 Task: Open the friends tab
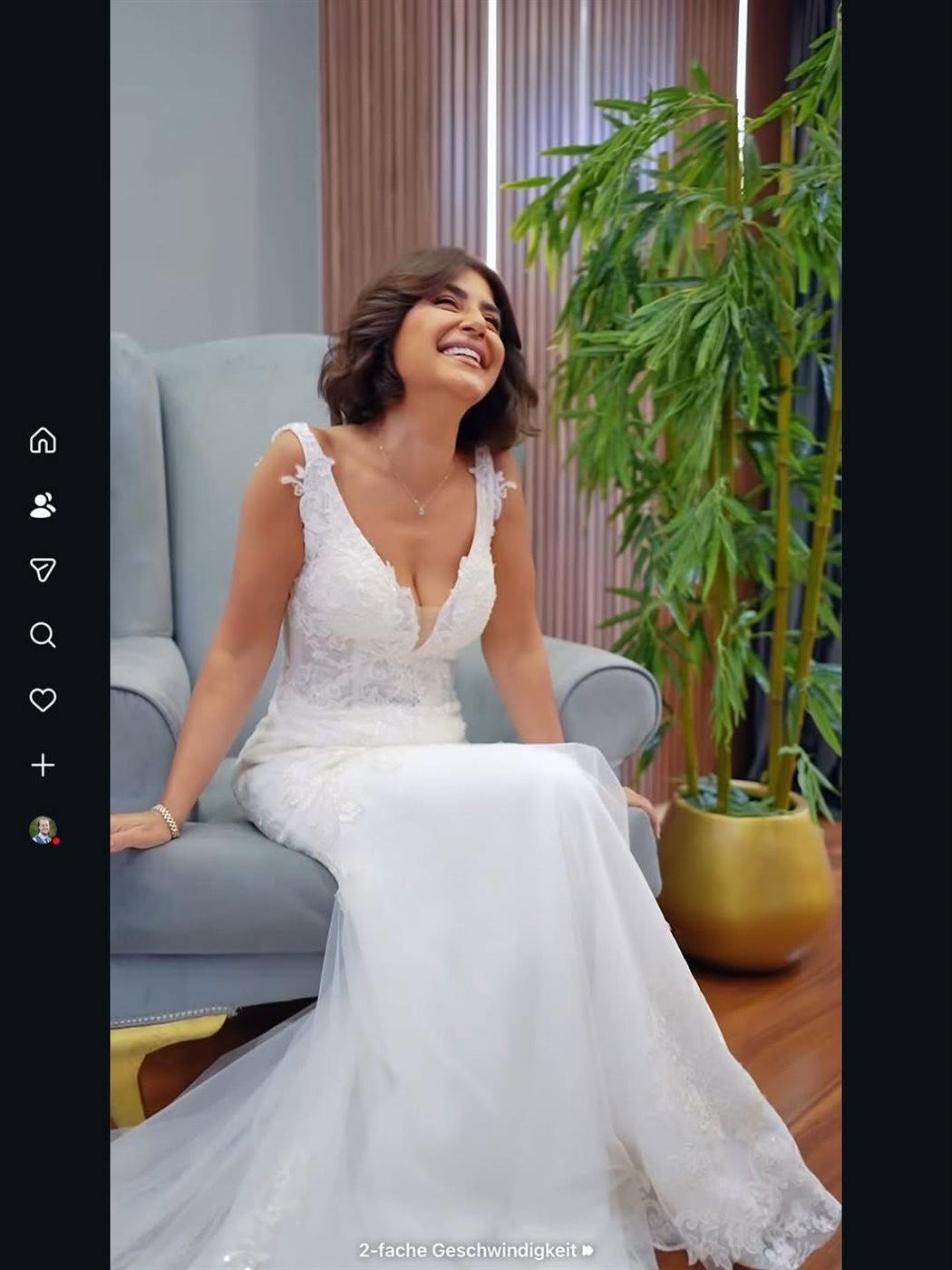tap(43, 505)
